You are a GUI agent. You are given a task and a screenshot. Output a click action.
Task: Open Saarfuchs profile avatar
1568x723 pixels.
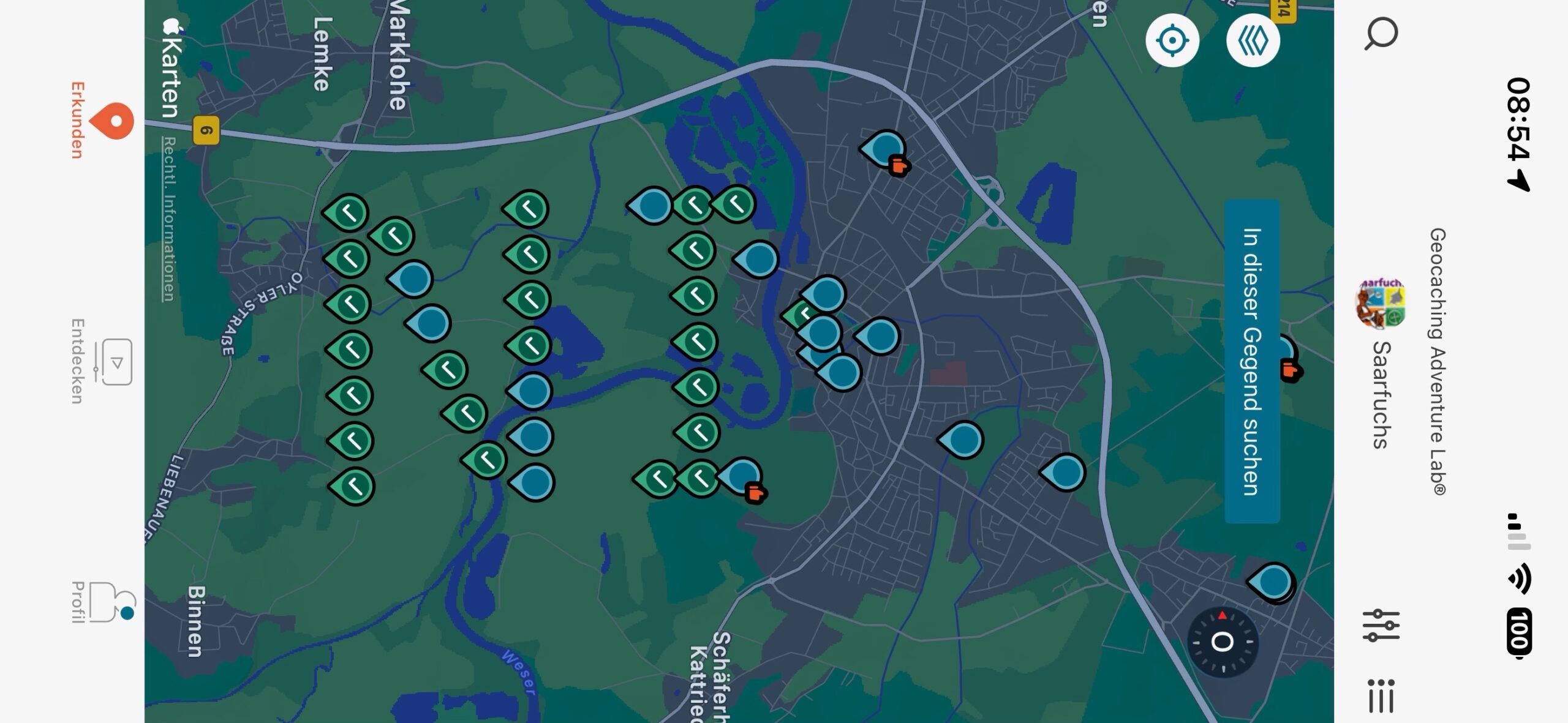pos(1381,304)
